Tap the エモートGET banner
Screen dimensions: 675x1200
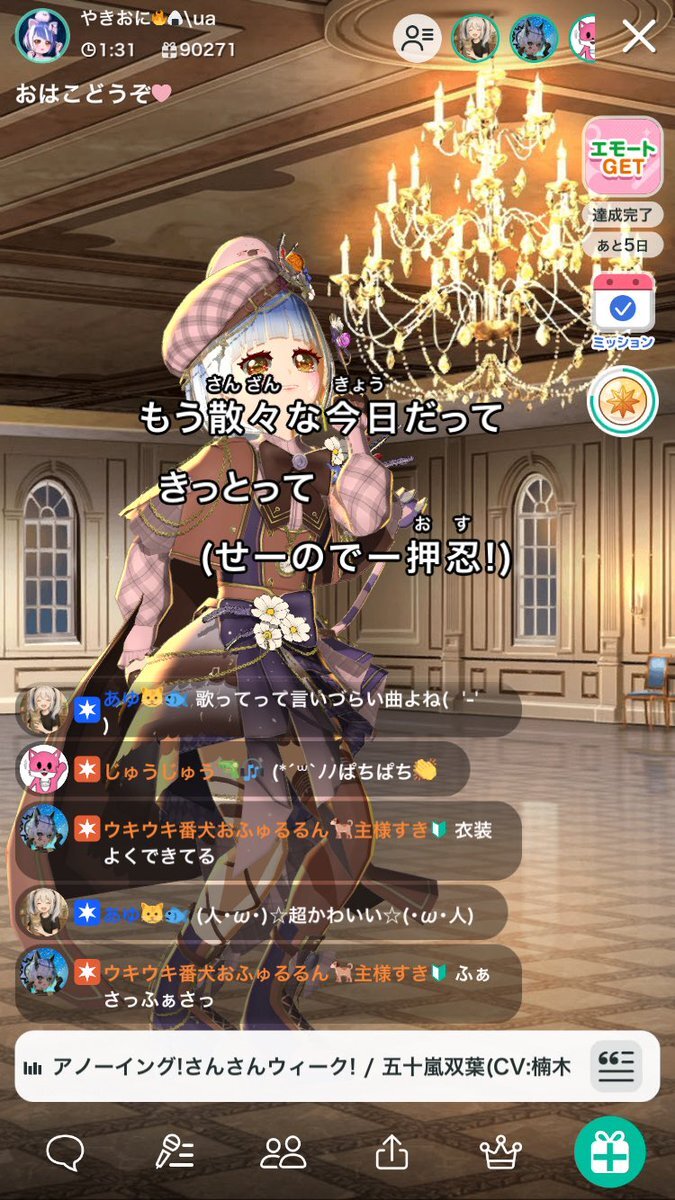(x=622, y=155)
